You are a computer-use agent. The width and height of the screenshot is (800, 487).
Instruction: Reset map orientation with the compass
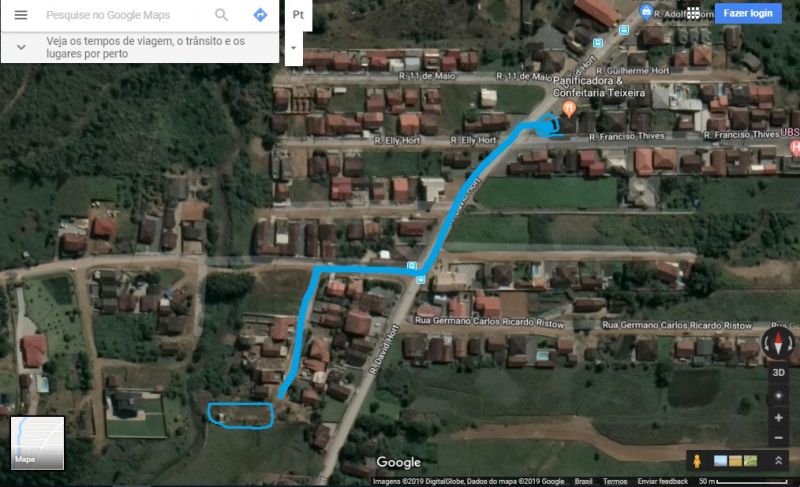point(778,345)
